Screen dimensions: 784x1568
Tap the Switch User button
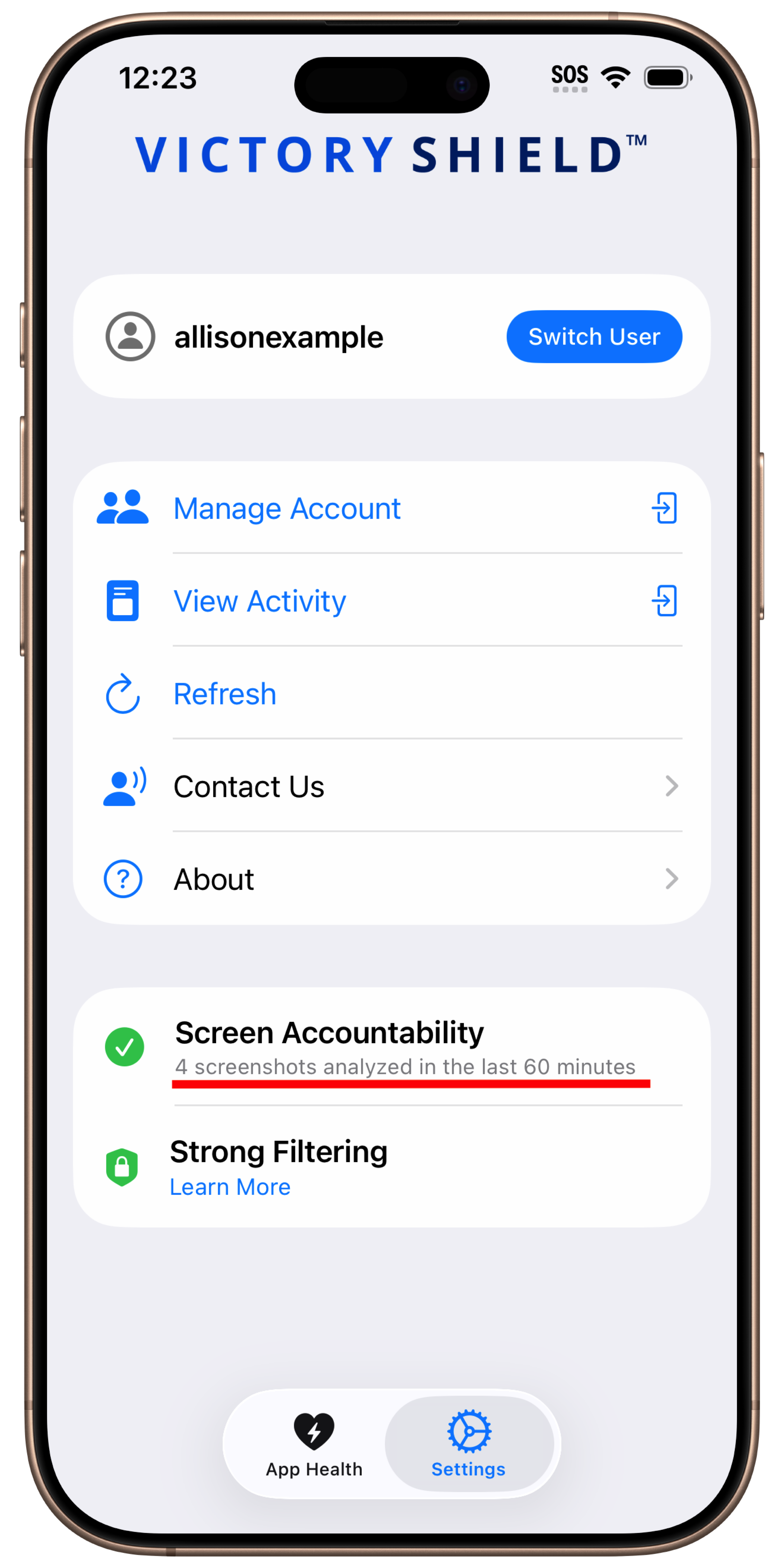click(593, 337)
